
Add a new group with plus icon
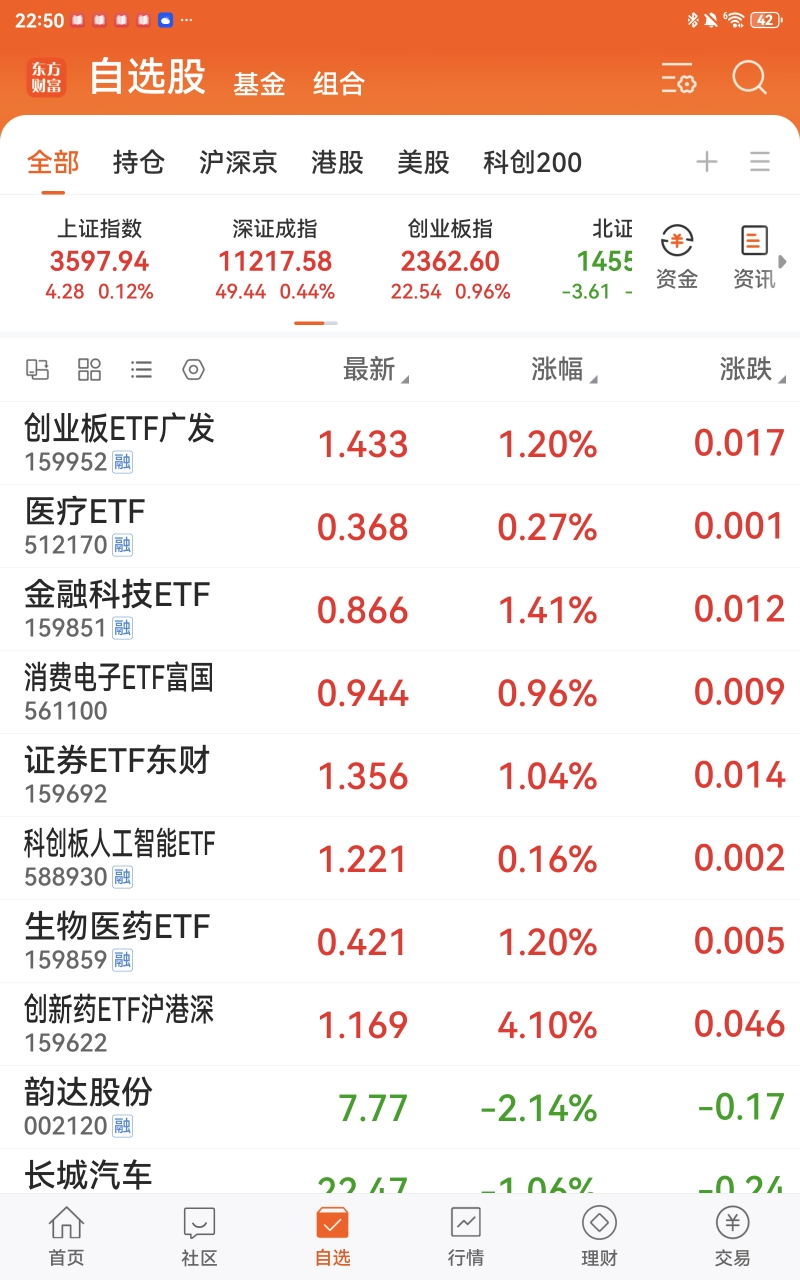[707, 162]
